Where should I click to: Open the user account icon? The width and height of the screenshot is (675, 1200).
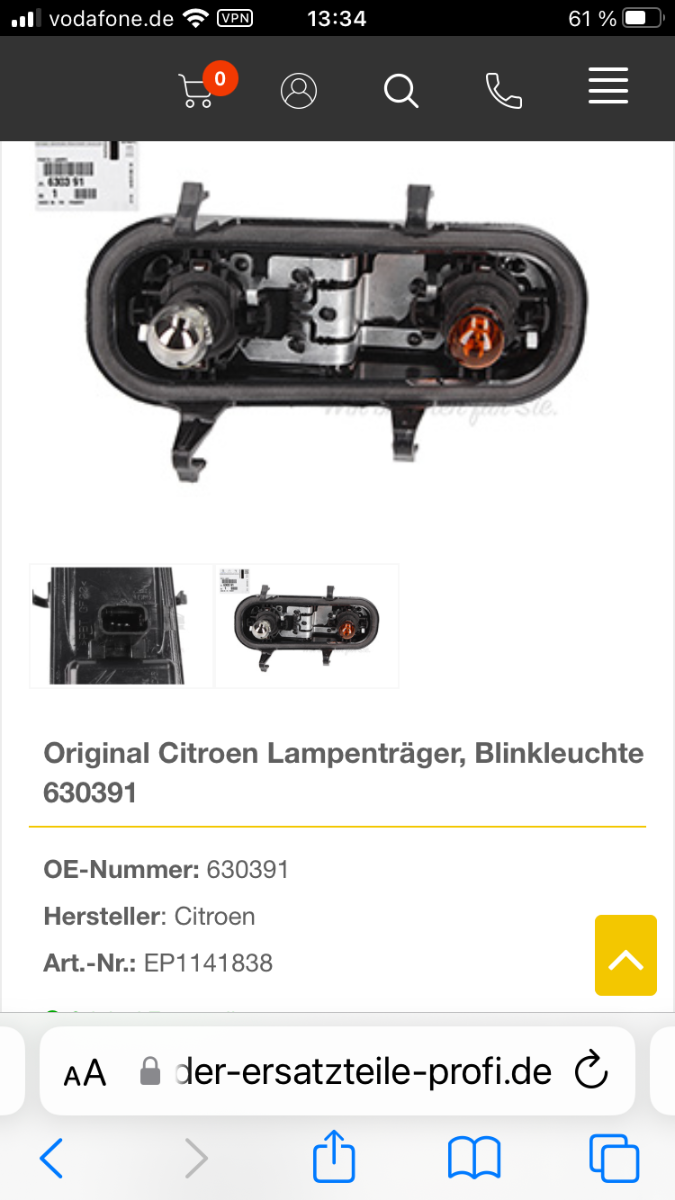(x=299, y=90)
